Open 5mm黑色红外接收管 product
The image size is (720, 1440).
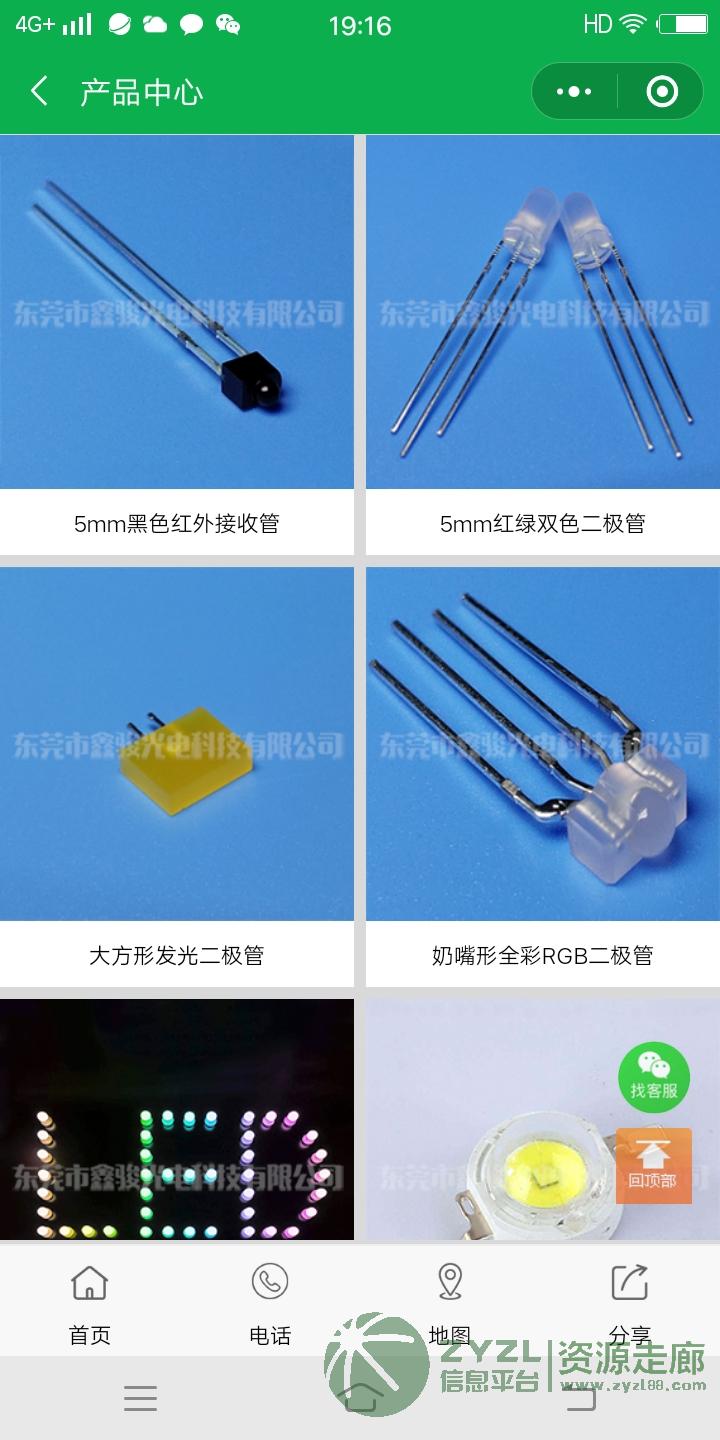[177, 345]
